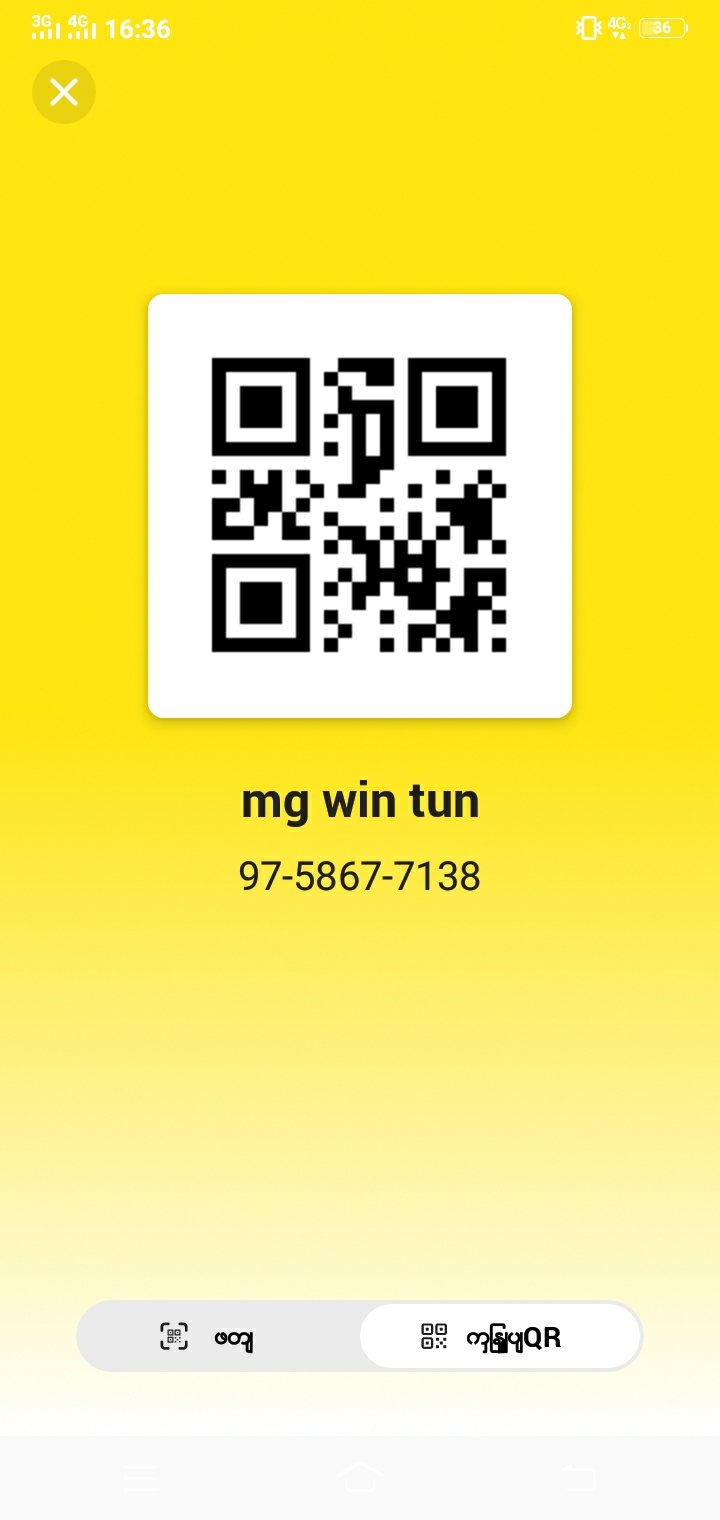This screenshot has width=720, height=1520.
Task: Tap the system back button
Action: tap(578, 1477)
